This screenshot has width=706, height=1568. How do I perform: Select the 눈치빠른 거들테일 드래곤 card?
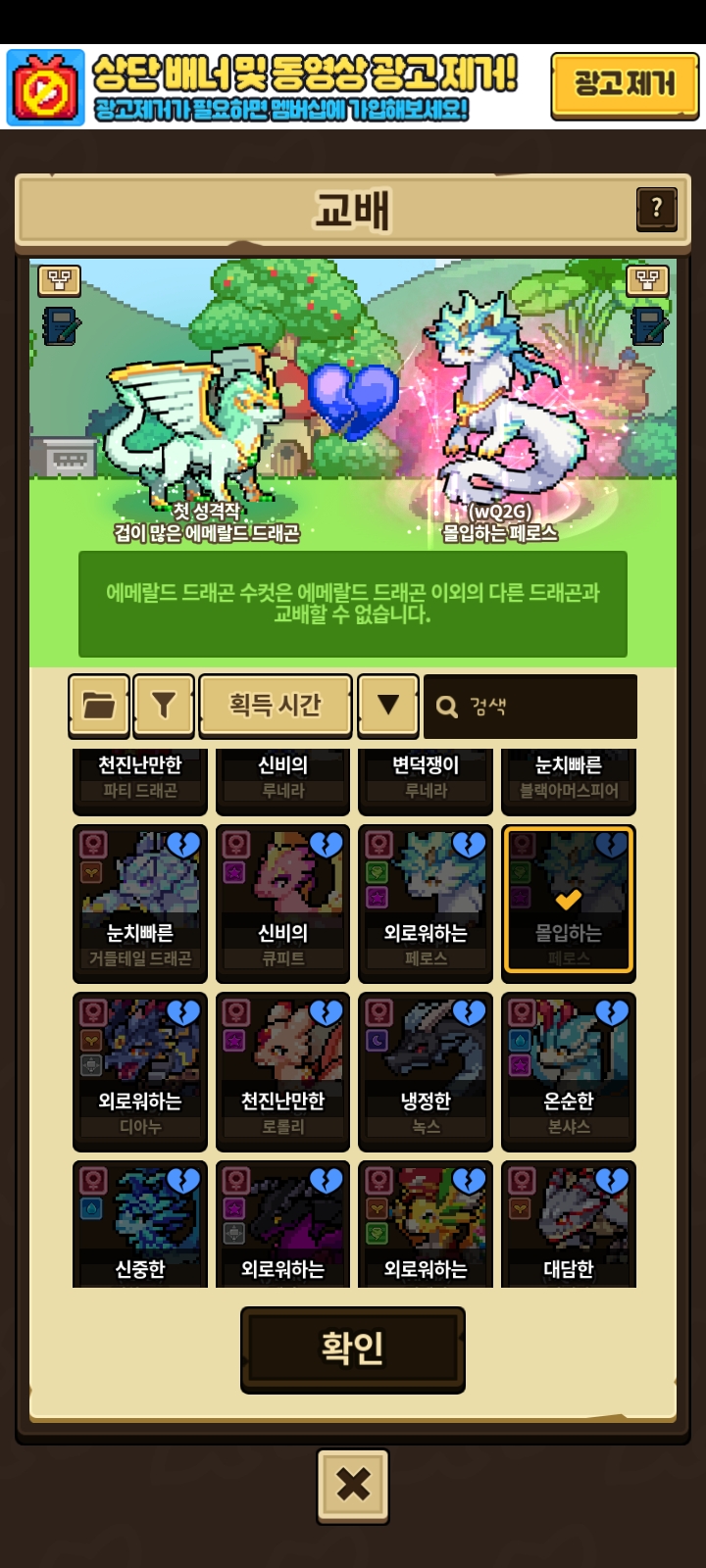[140, 903]
